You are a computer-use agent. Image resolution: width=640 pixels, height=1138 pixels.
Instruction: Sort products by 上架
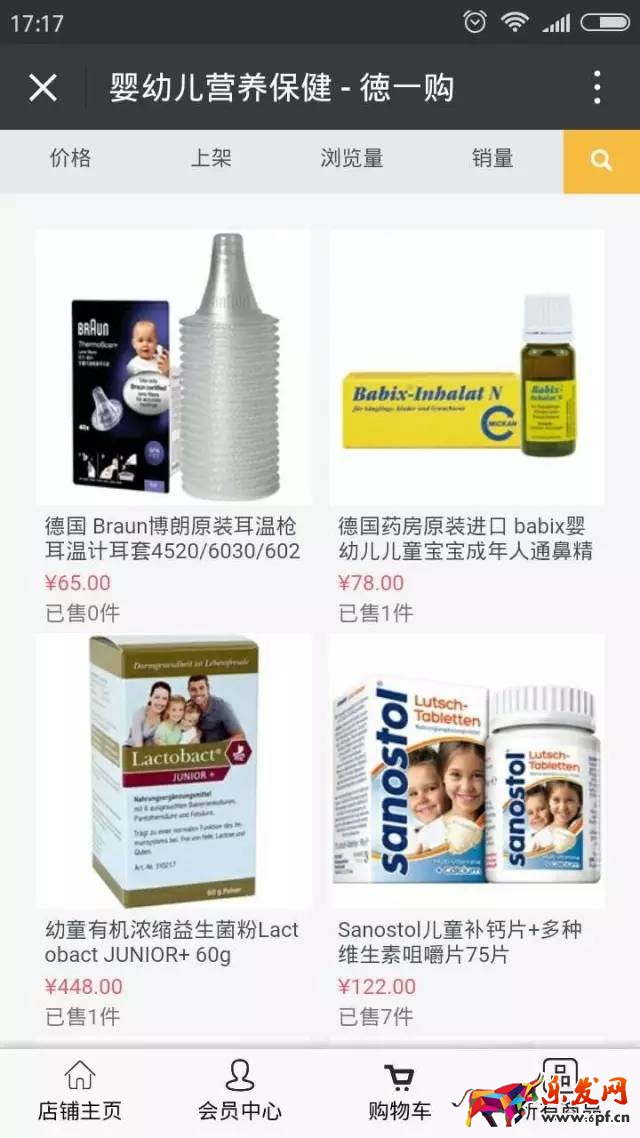211,158
